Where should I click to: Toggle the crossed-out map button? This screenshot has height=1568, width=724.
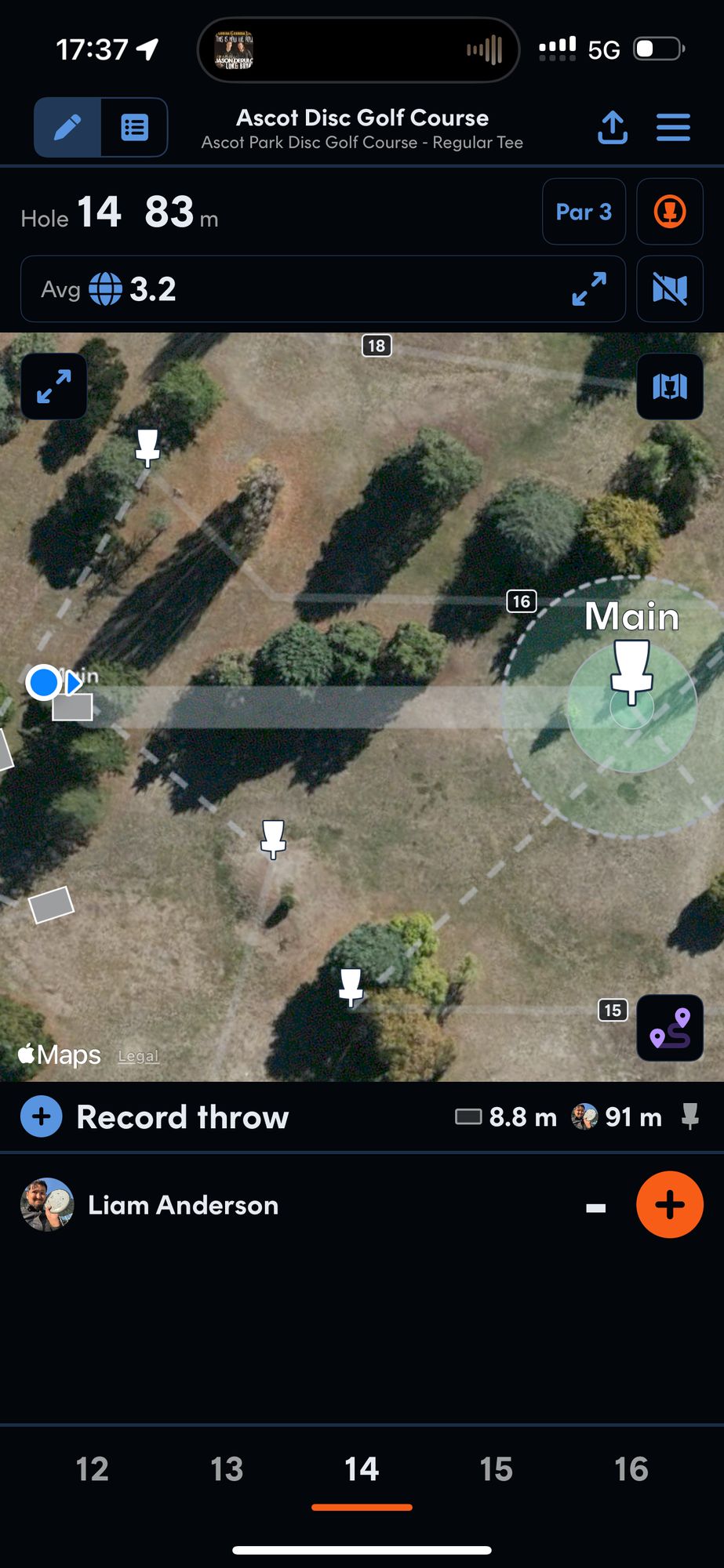(x=669, y=289)
